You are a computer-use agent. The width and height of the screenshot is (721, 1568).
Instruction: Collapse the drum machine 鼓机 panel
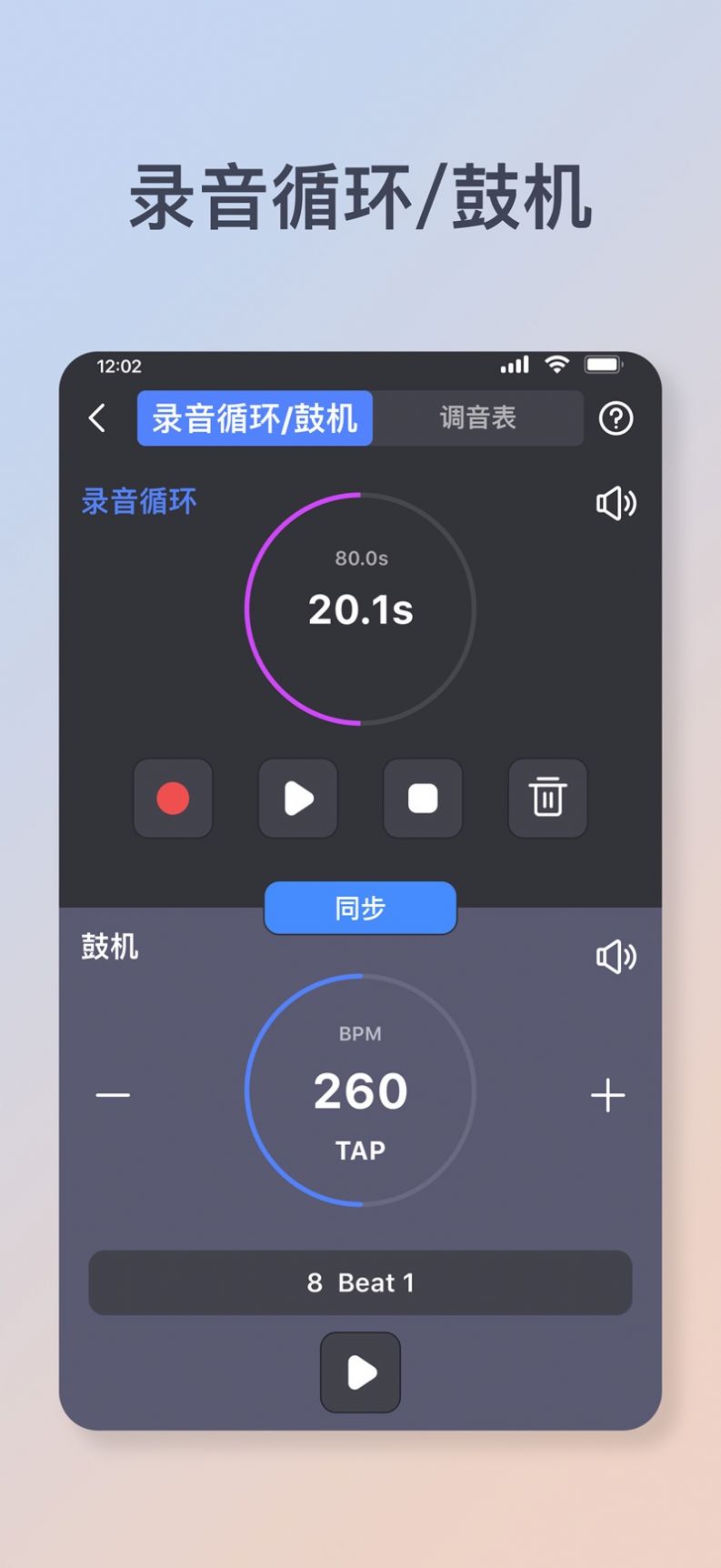click(109, 947)
